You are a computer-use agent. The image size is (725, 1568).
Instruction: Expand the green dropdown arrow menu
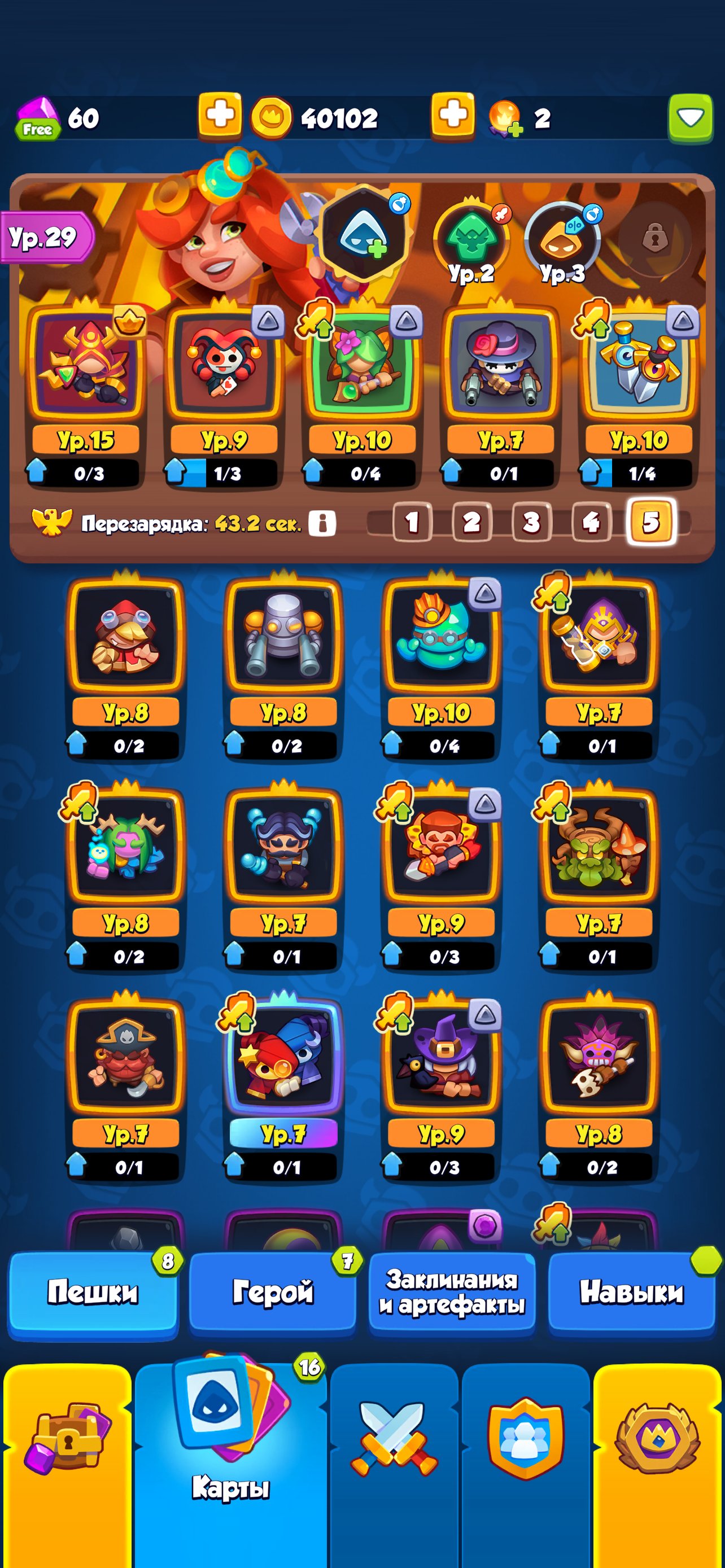tap(691, 118)
